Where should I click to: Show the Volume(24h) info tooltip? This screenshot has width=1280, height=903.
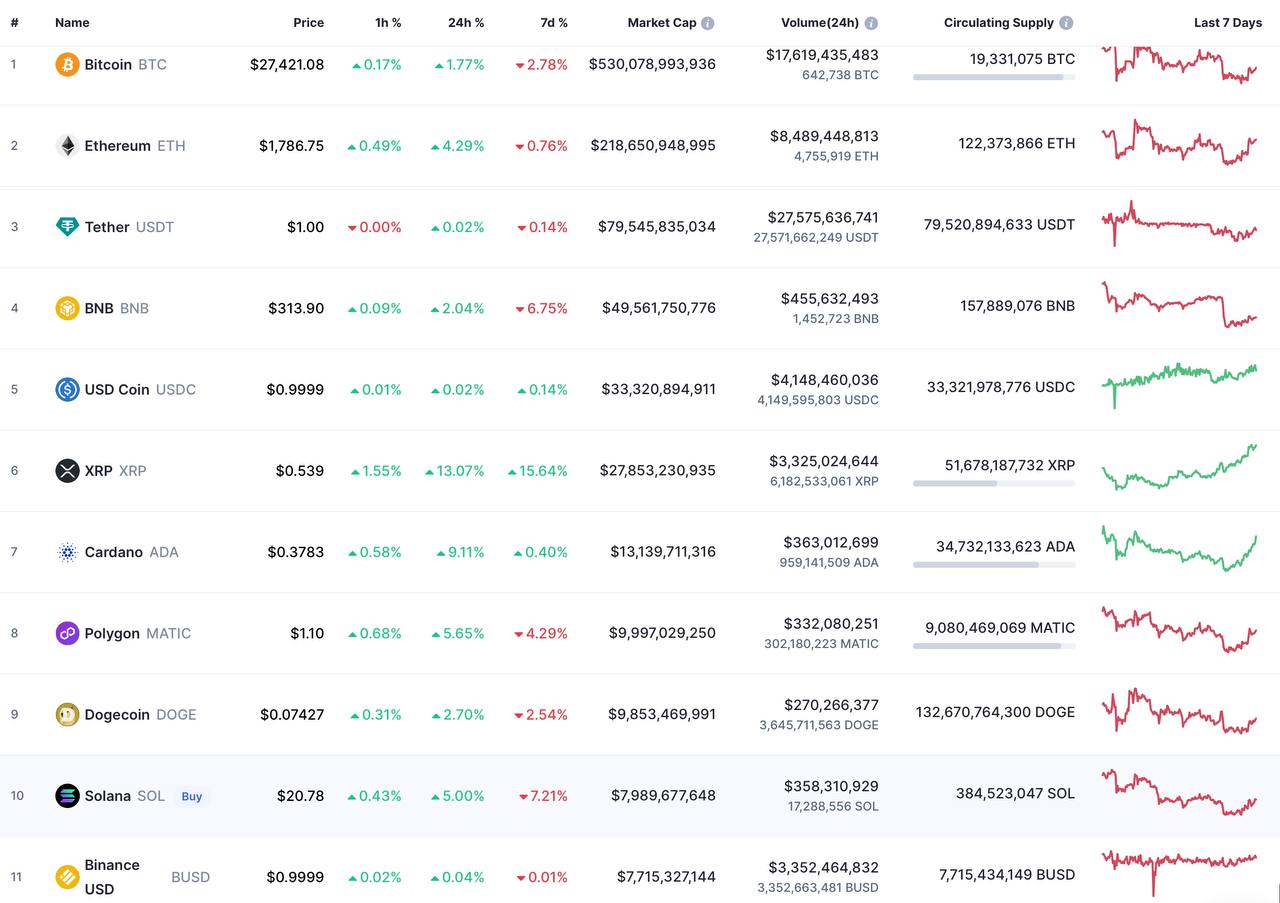tap(871, 23)
